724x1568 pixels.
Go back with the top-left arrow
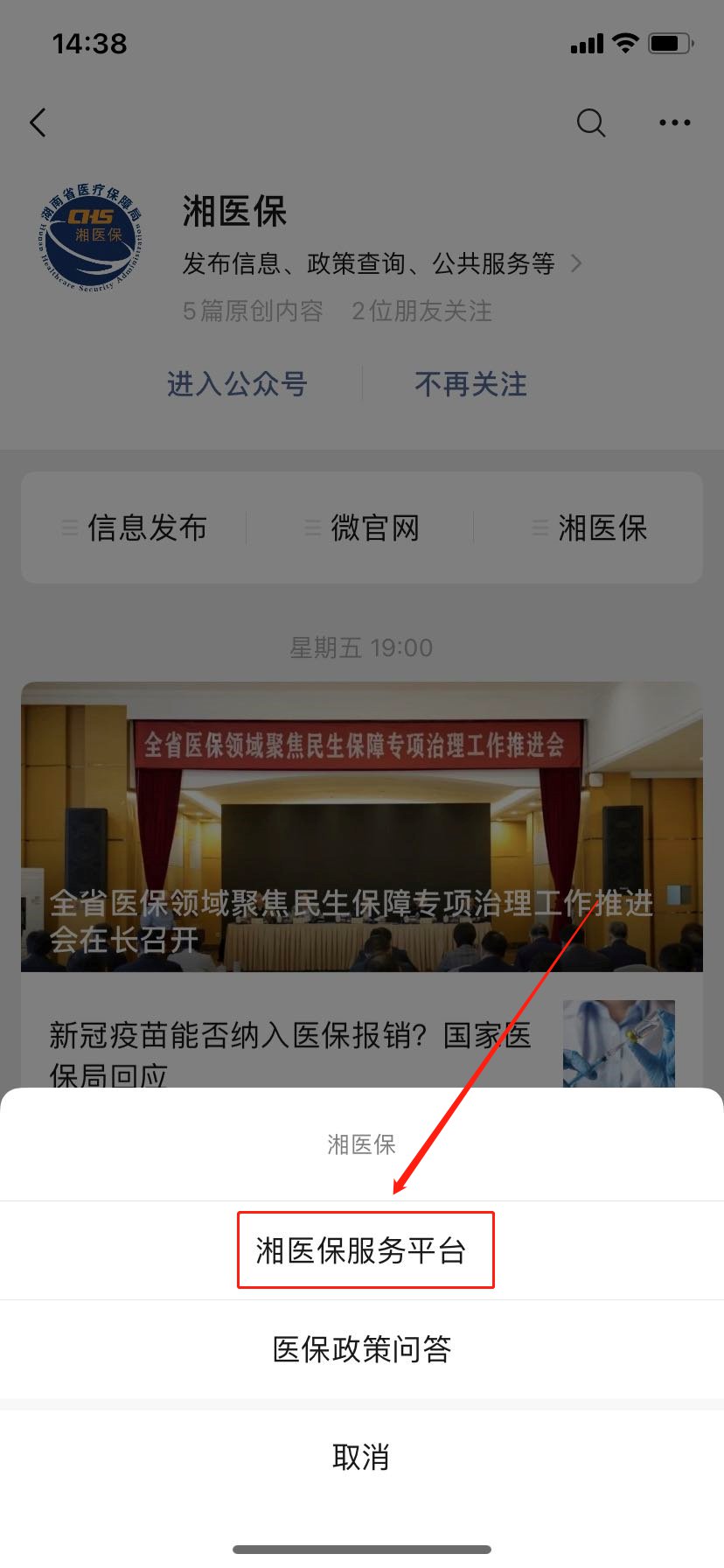tap(38, 122)
